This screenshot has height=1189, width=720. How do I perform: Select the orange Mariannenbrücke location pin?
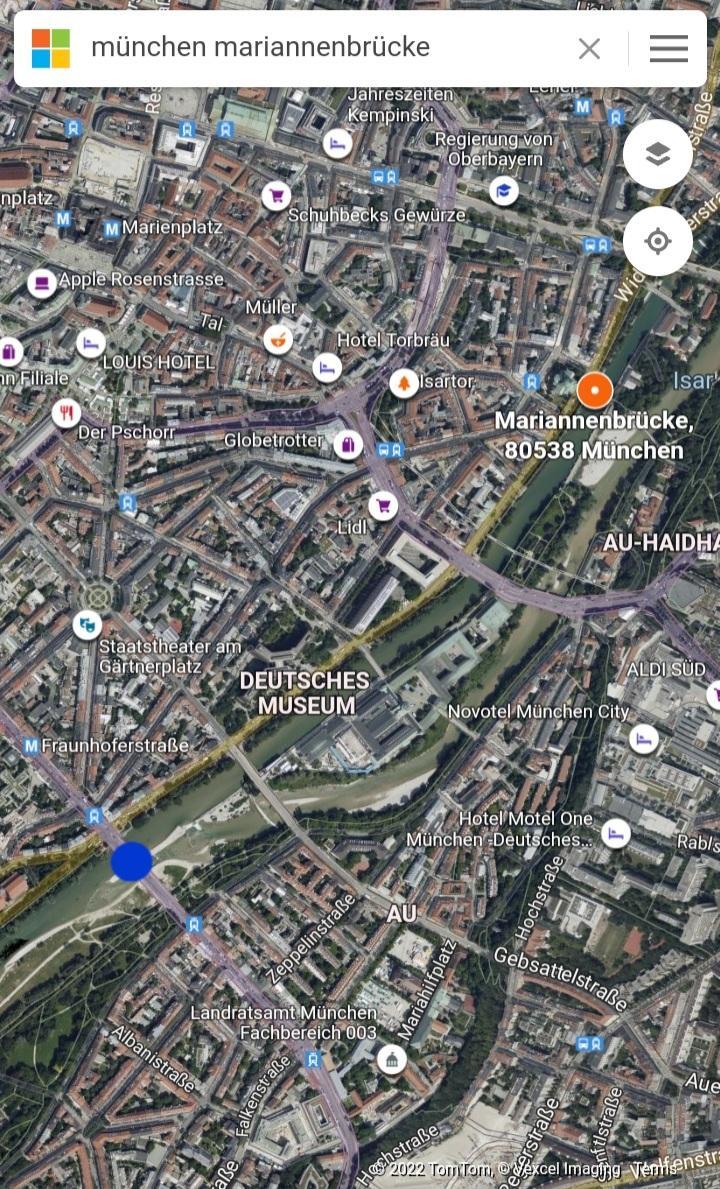595,390
